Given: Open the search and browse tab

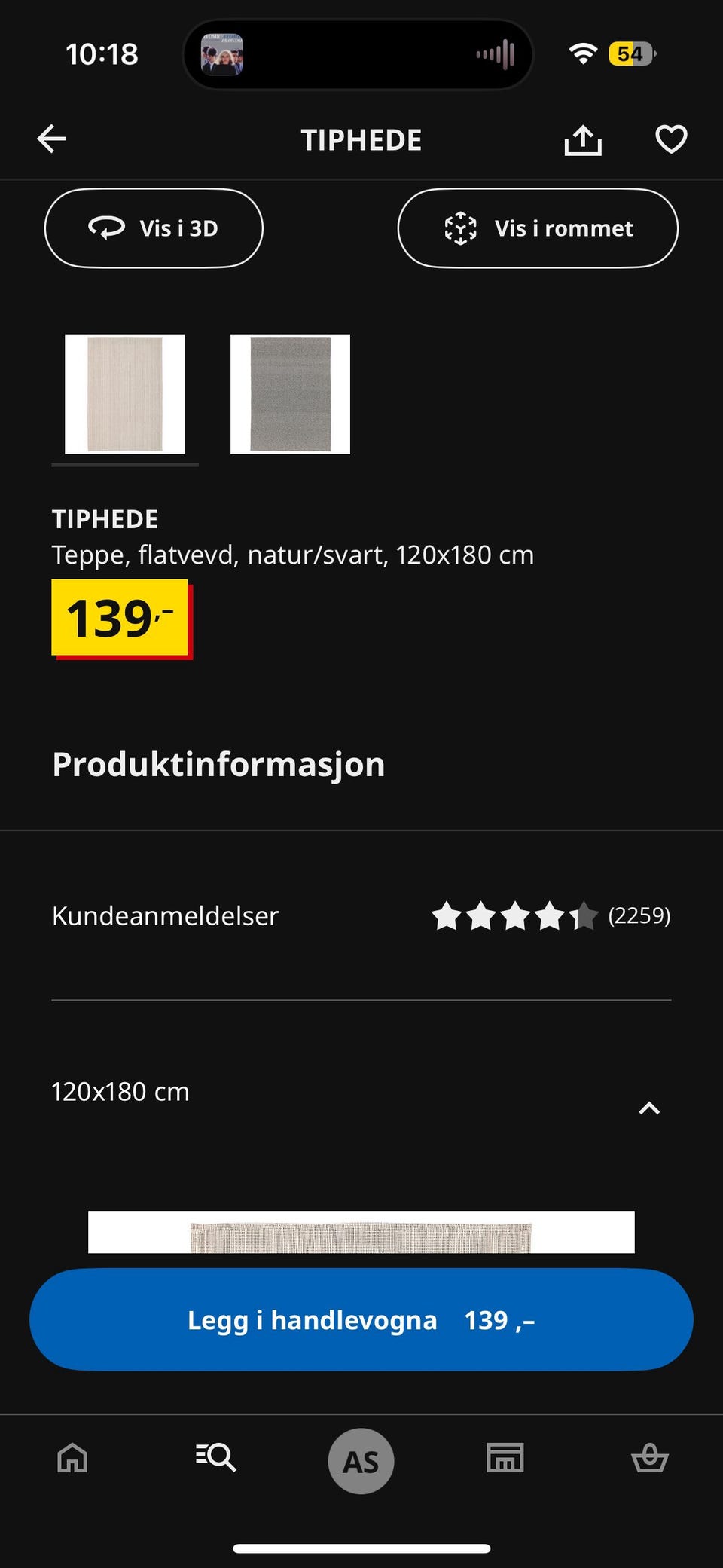Looking at the screenshot, I should [216, 1458].
